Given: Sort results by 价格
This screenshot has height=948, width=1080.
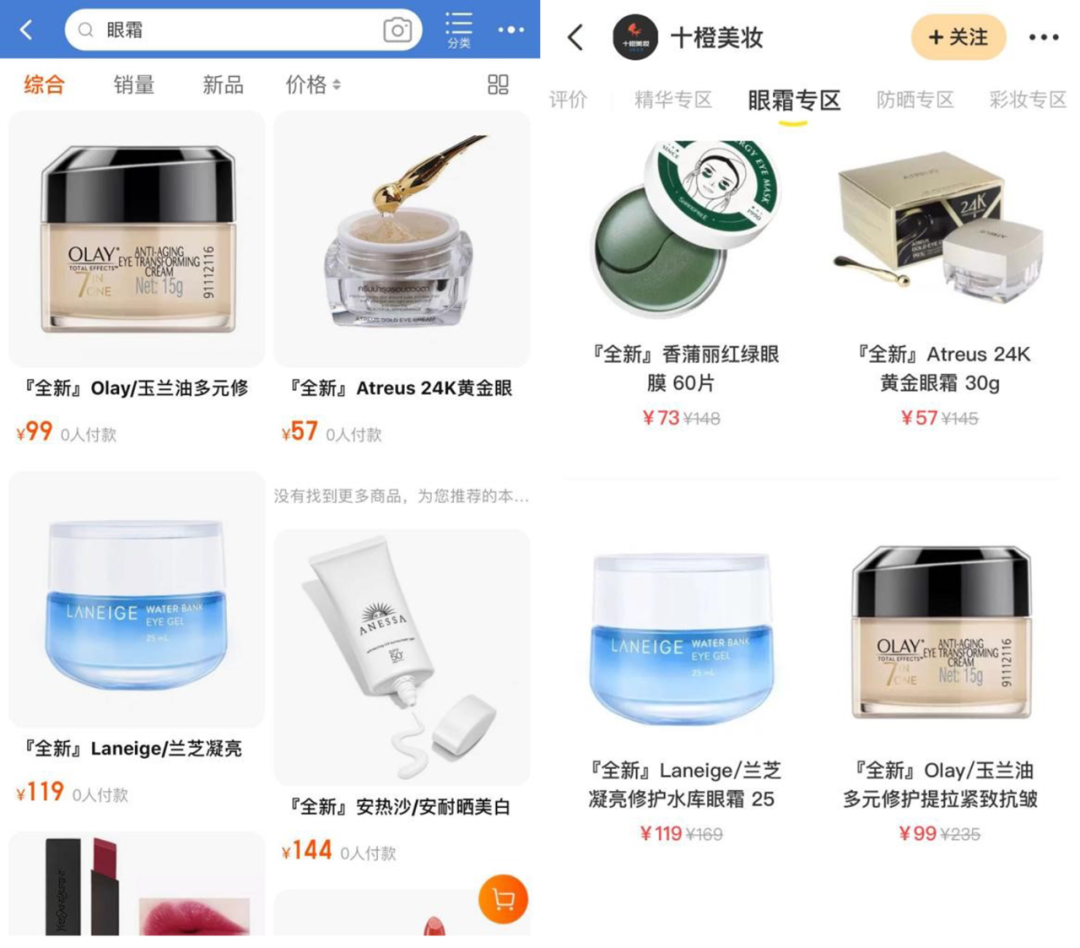Looking at the screenshot, I should click(x=313, y=85).
